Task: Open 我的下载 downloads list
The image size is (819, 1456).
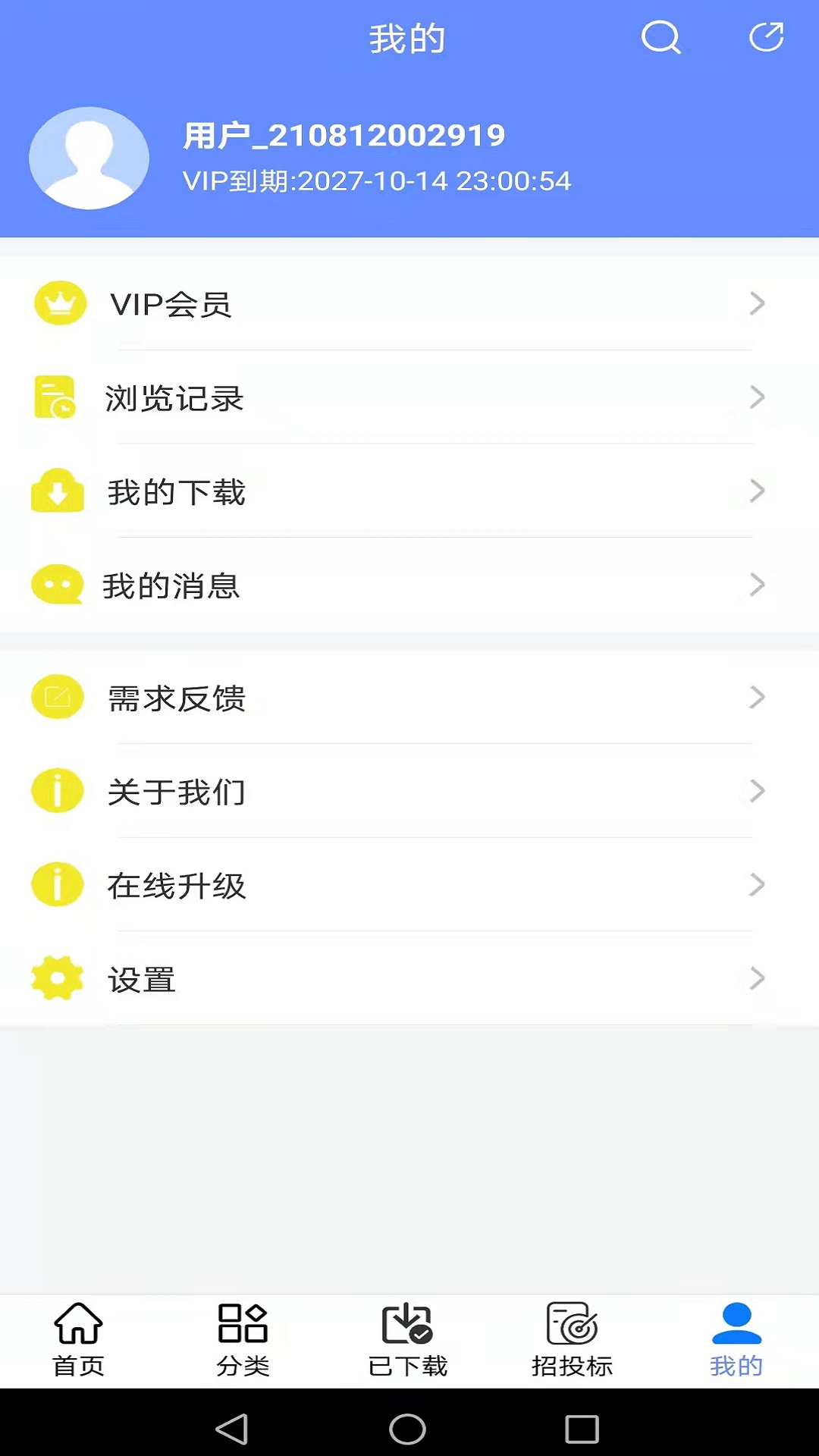Action: click(409, 492)
